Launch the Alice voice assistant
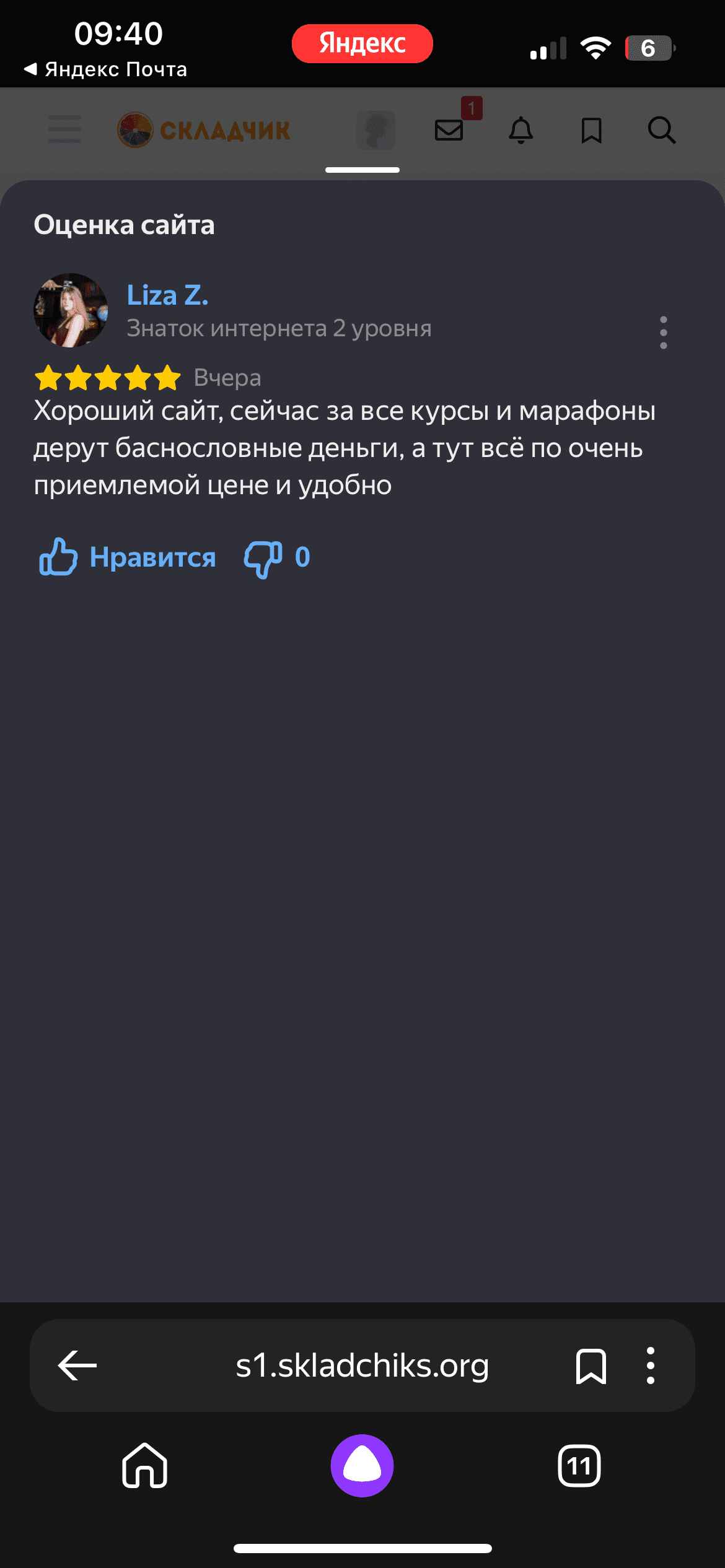Viewport: 725px width, 1568px height. click(x=362, y=1465)
